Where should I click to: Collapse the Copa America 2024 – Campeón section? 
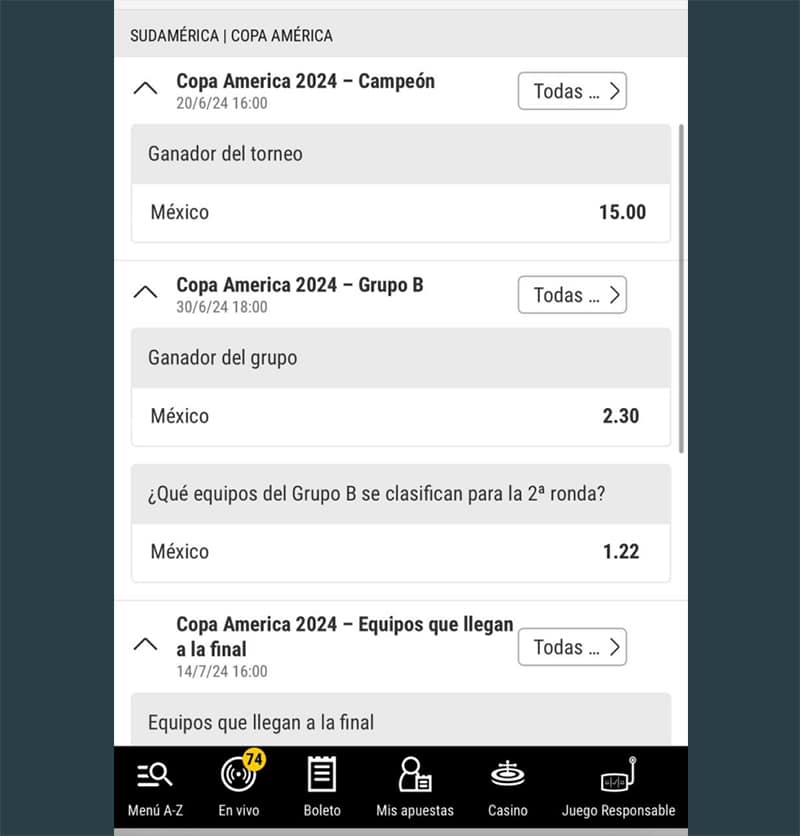[145, 89]
